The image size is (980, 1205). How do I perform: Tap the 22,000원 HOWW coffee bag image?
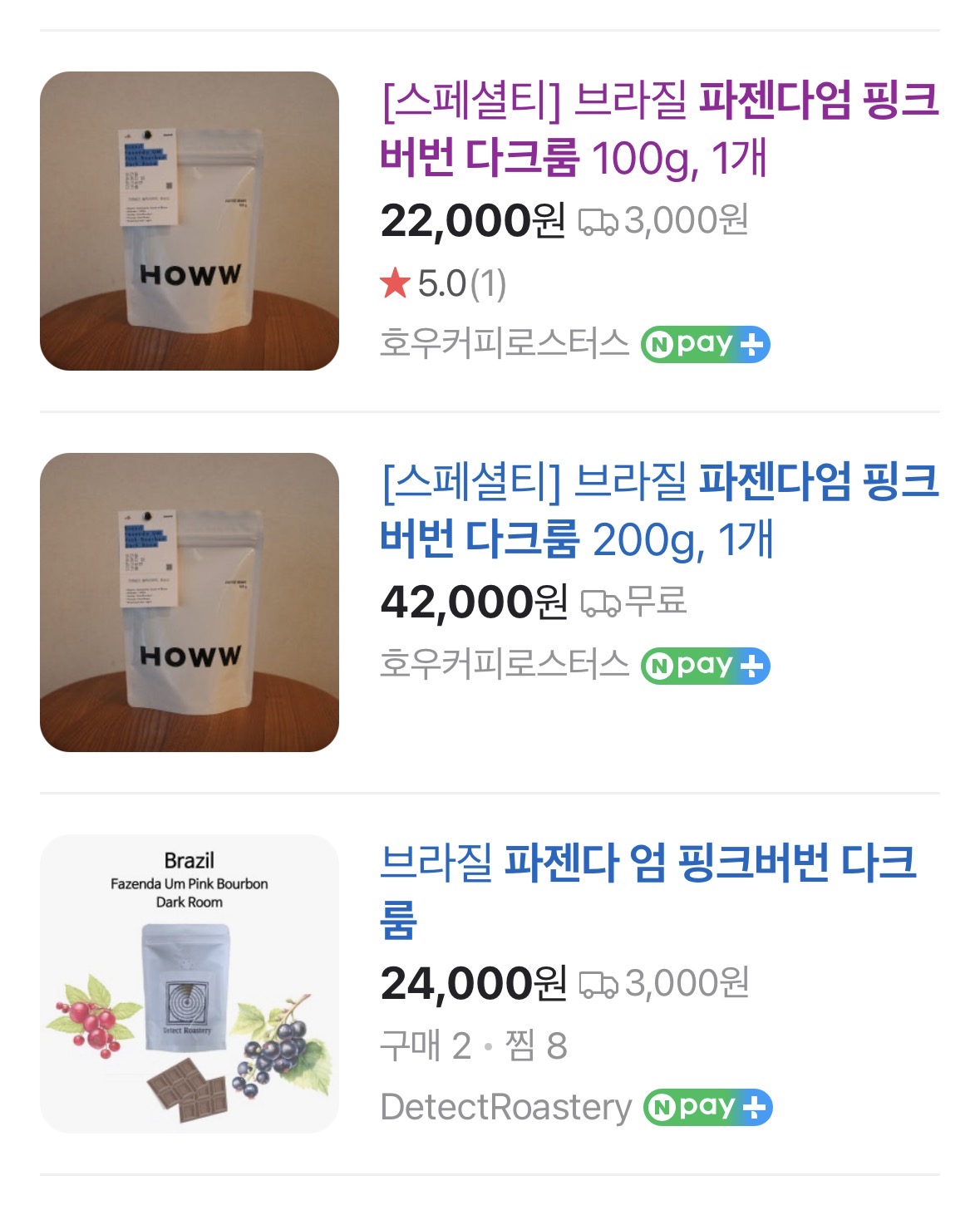pos(190,221)
